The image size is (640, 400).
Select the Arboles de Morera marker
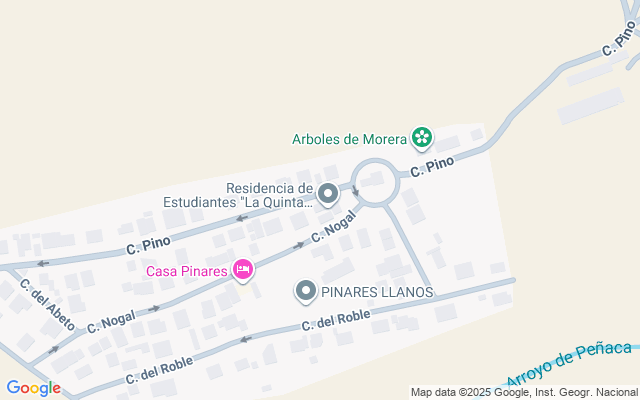tap(422, 137)
